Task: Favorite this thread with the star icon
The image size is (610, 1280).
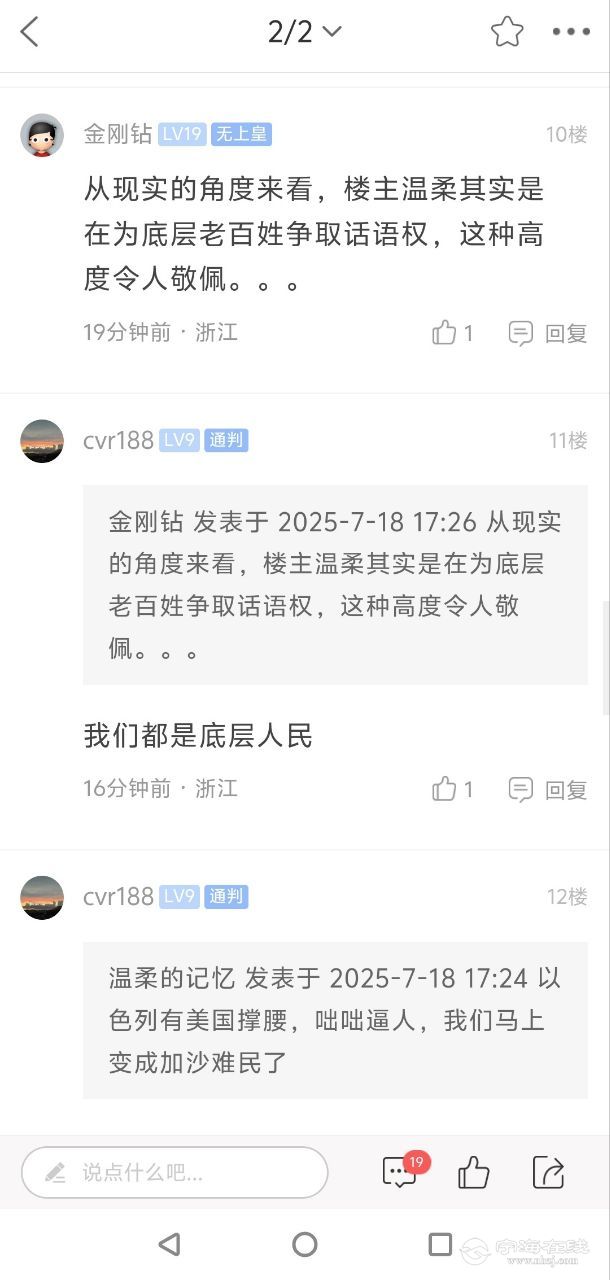Action: tap(507, 32)
